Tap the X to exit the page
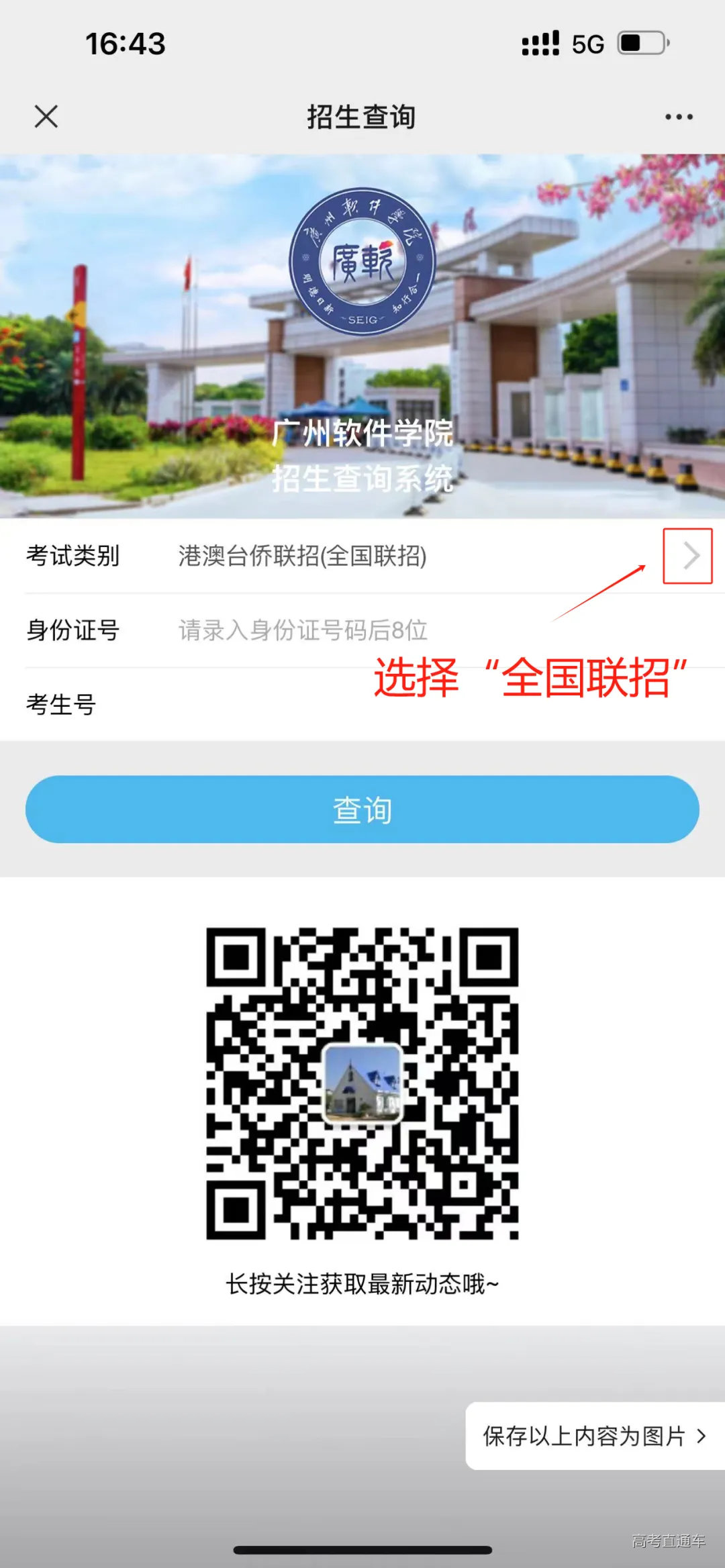Screen dimensions: 725x1568 46,115
